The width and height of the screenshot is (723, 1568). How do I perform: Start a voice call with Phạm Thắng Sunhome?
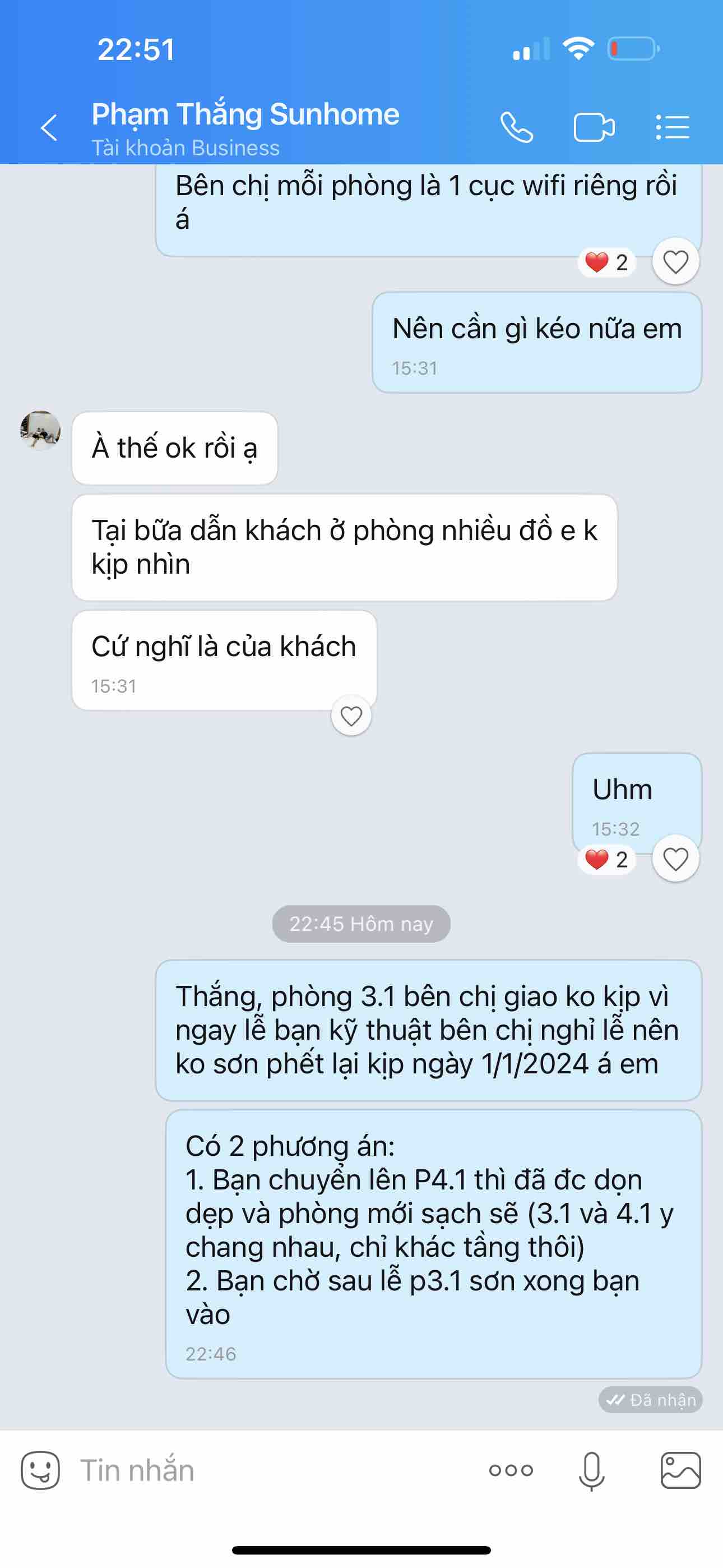(517, 127)
